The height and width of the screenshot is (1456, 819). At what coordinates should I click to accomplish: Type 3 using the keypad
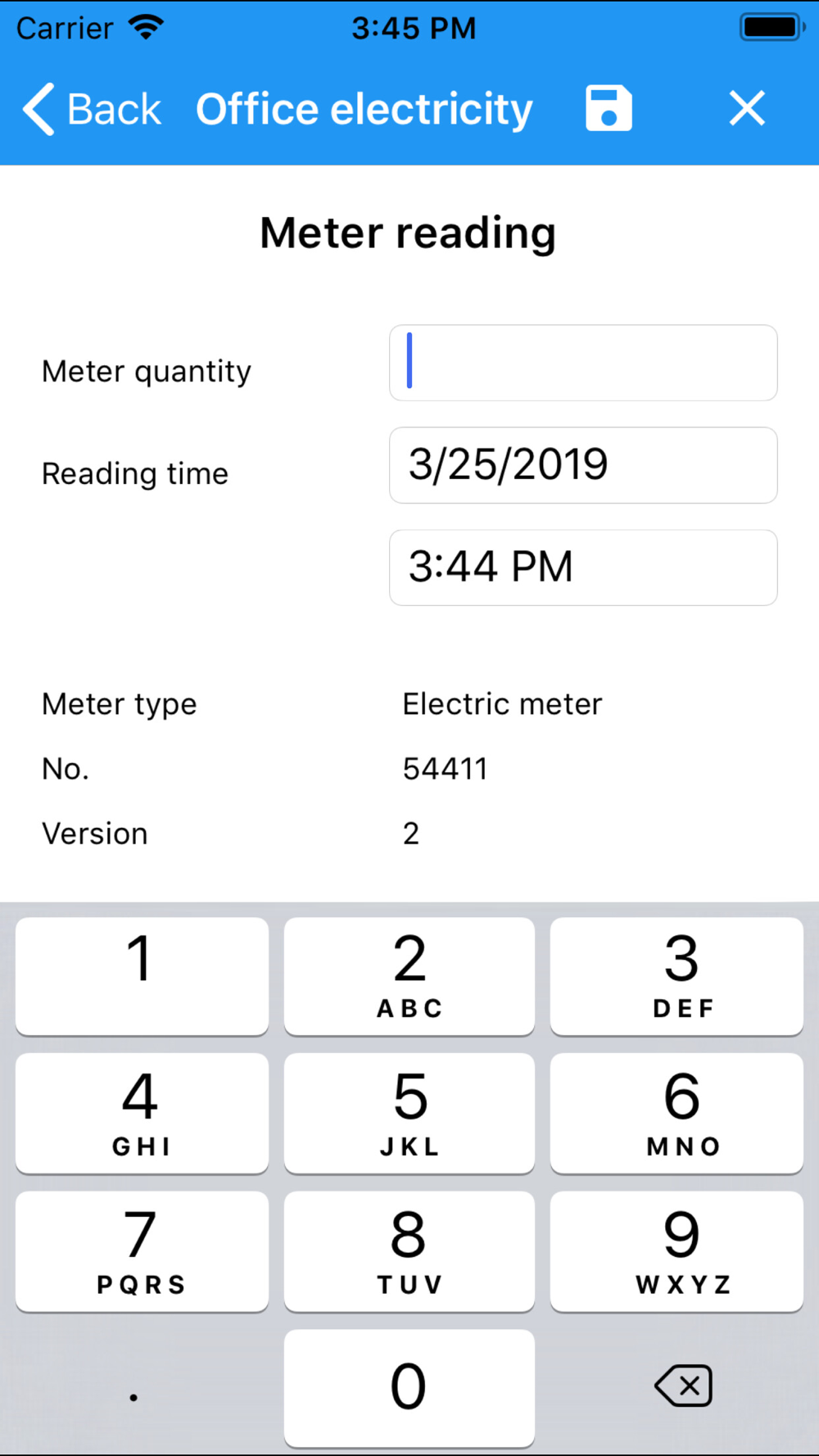point(676,976)
